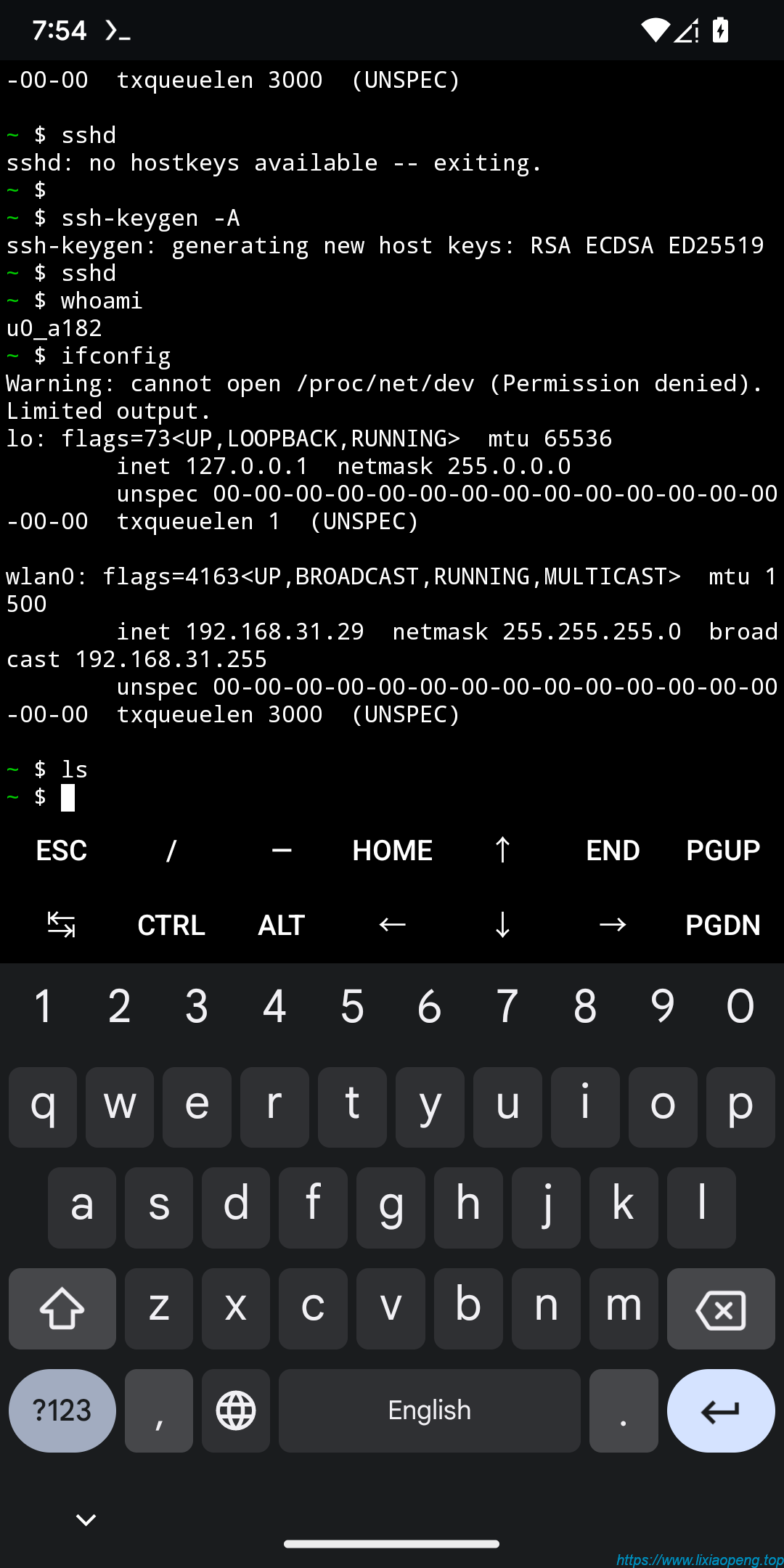Image resolution: width=784 pixels, height=1568 pixels.
Task: Tap the HOME extra key
Action: (392, 850)
